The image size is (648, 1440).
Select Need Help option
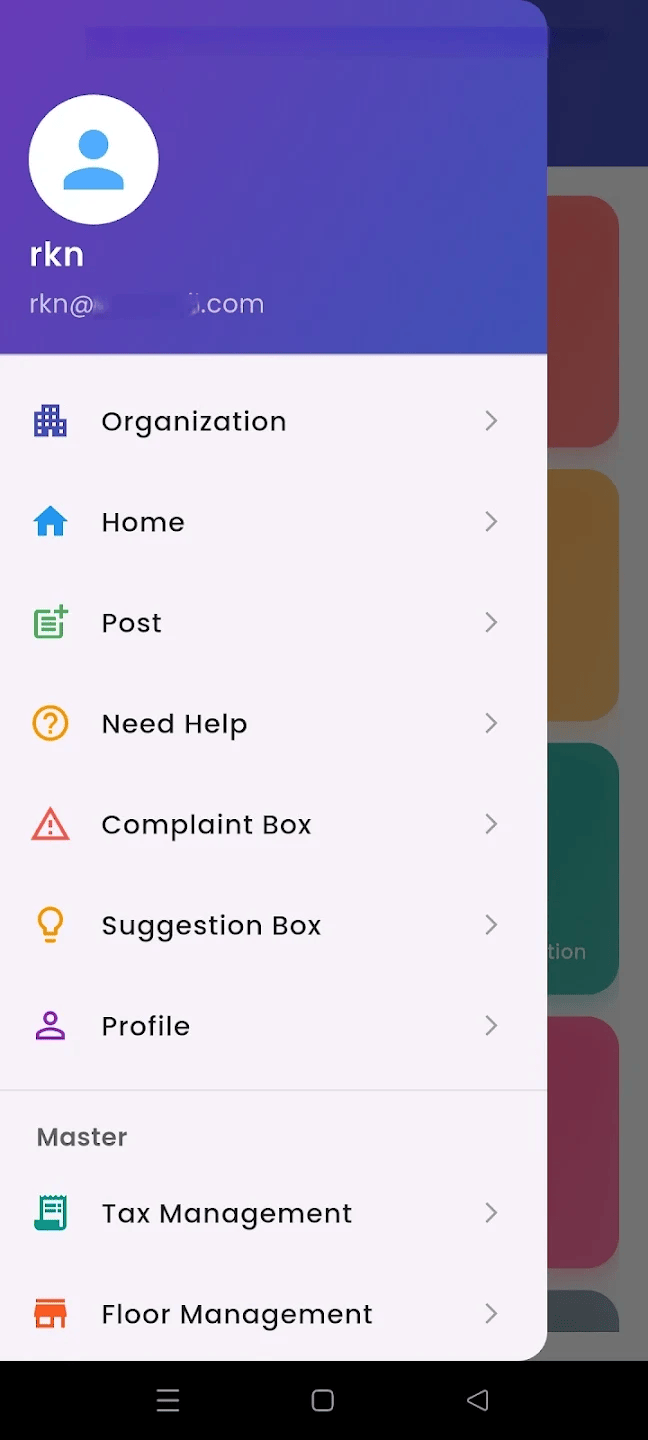pos(174,724)
